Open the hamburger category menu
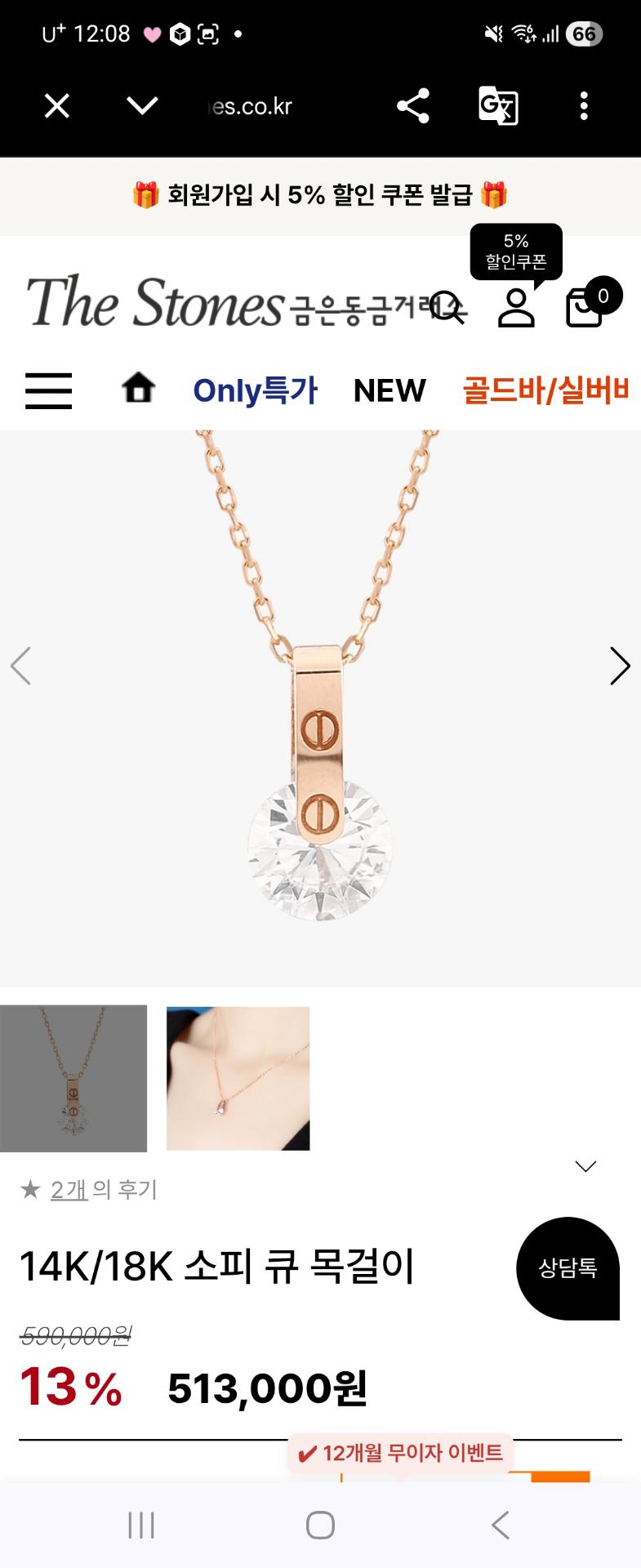641x1568 pixels. pos(49,390)
